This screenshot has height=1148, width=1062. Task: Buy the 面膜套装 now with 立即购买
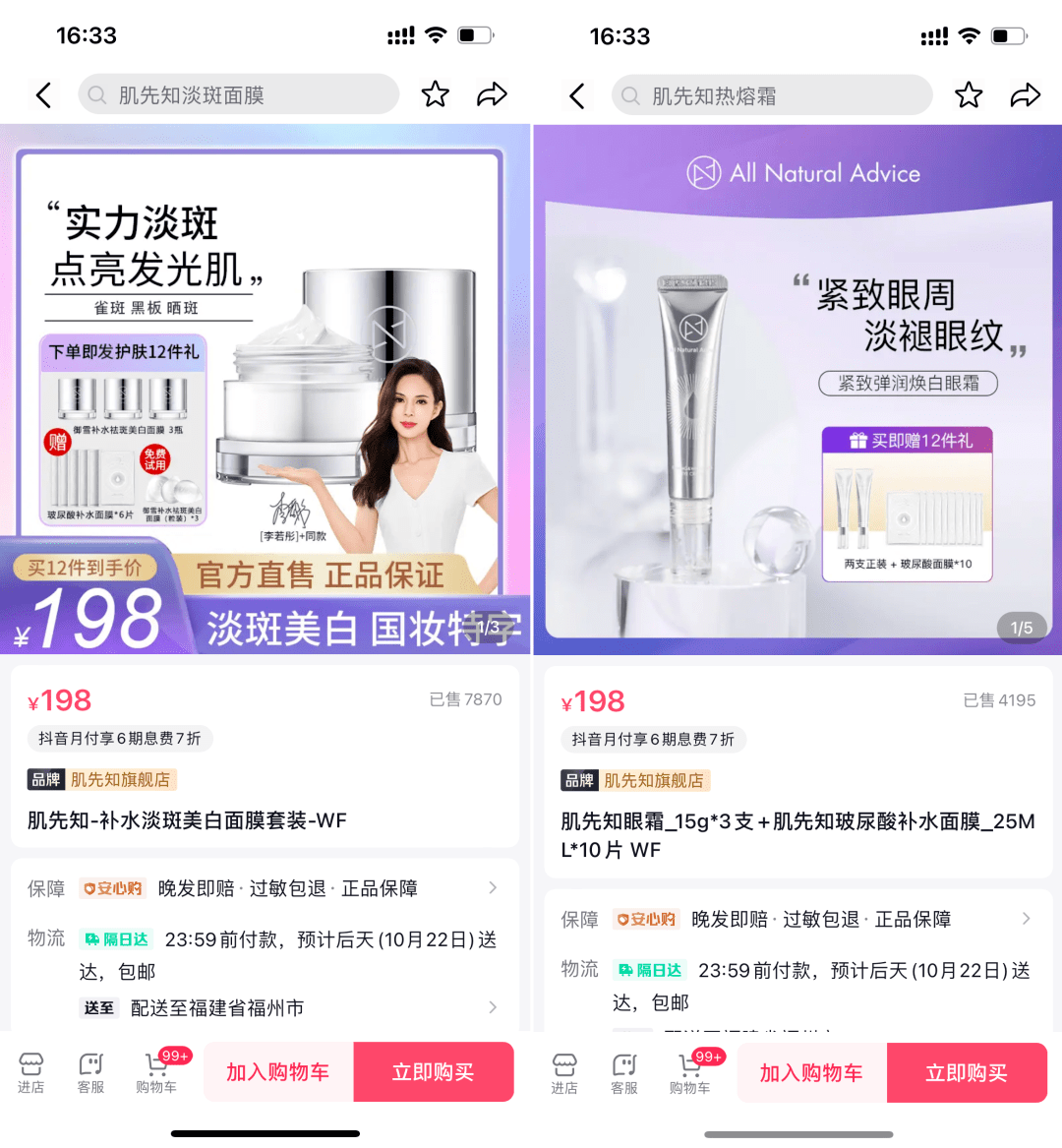coord(433,1071)
